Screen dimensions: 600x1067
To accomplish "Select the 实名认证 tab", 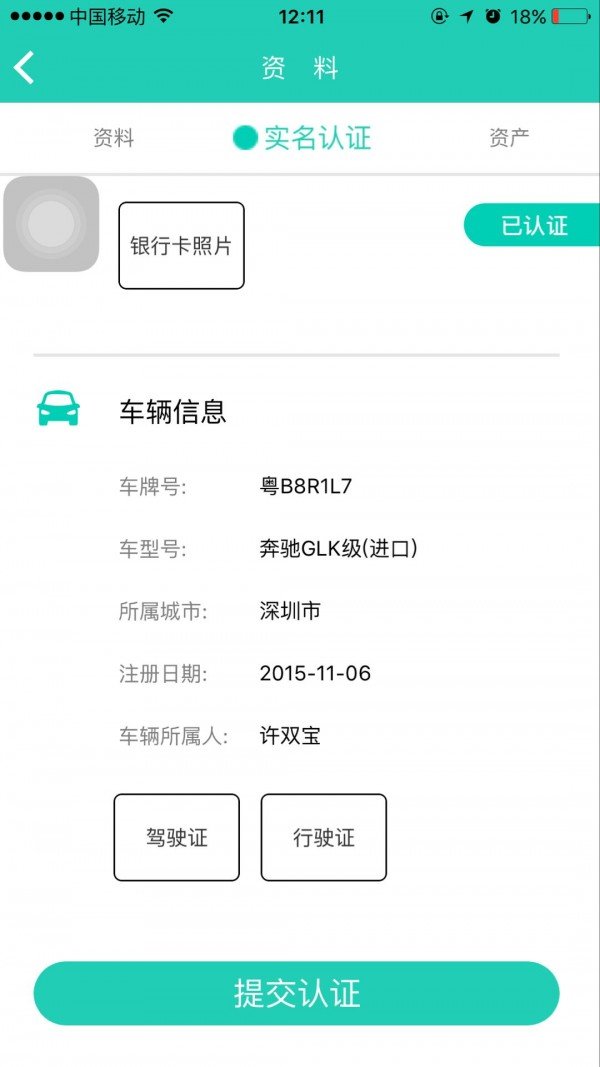I will [x=302, y=138].
